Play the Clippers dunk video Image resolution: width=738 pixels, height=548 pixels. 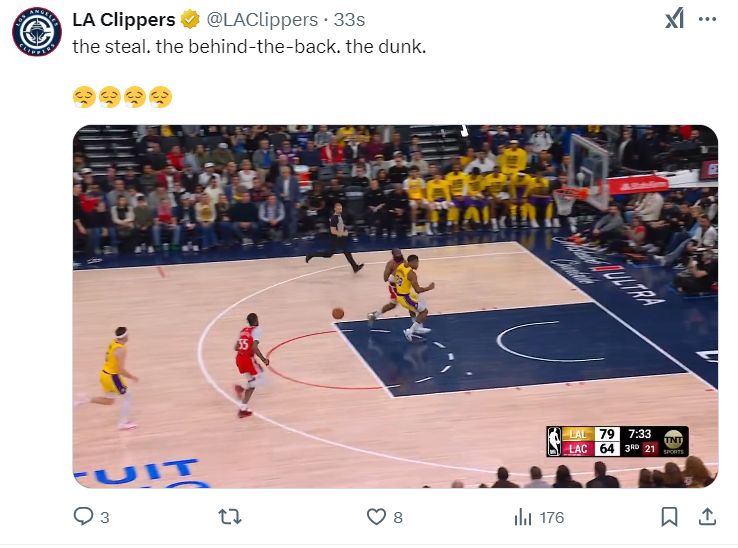395,306
